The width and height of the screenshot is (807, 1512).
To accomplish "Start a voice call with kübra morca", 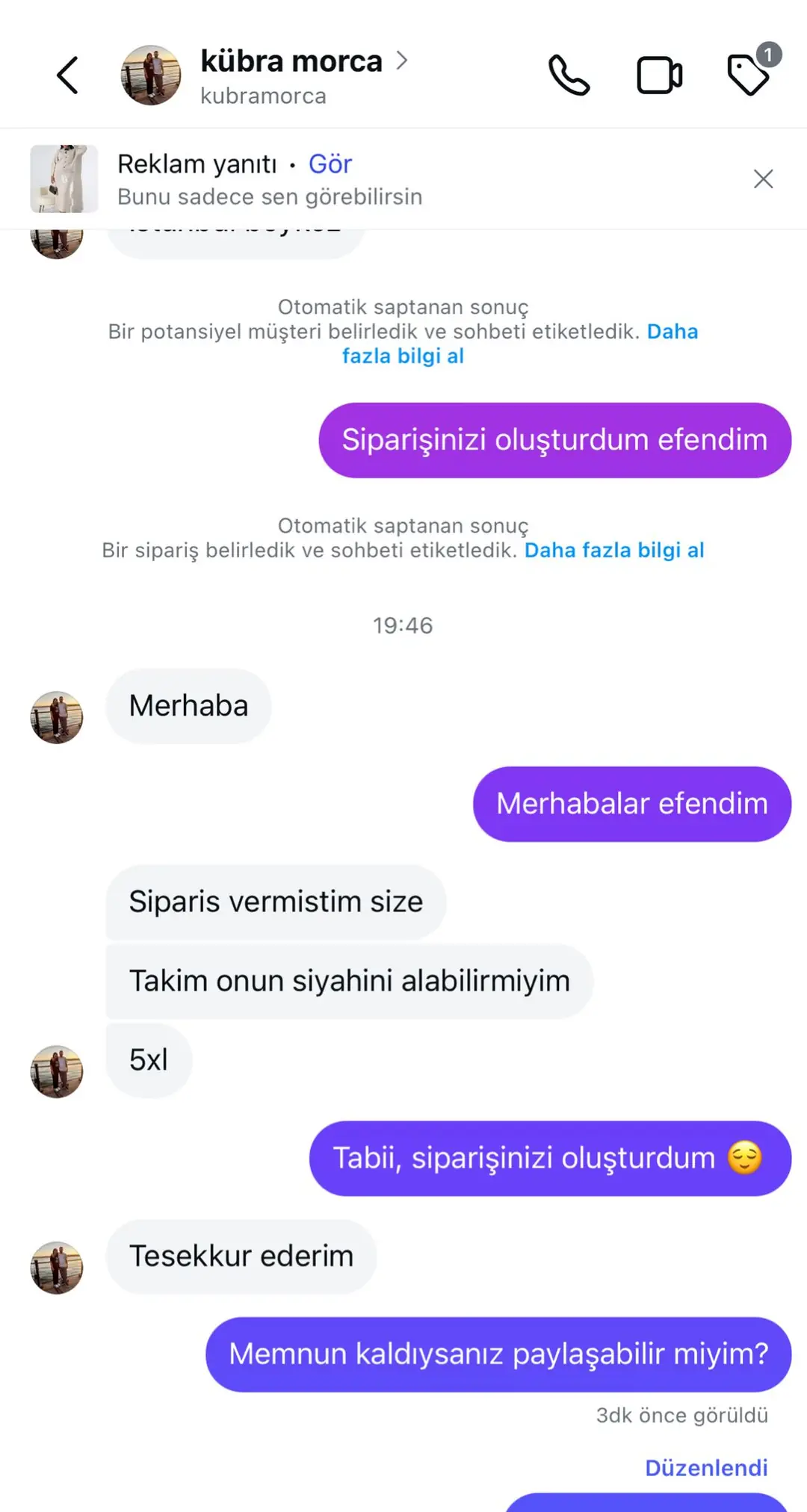I will [569, 75].
